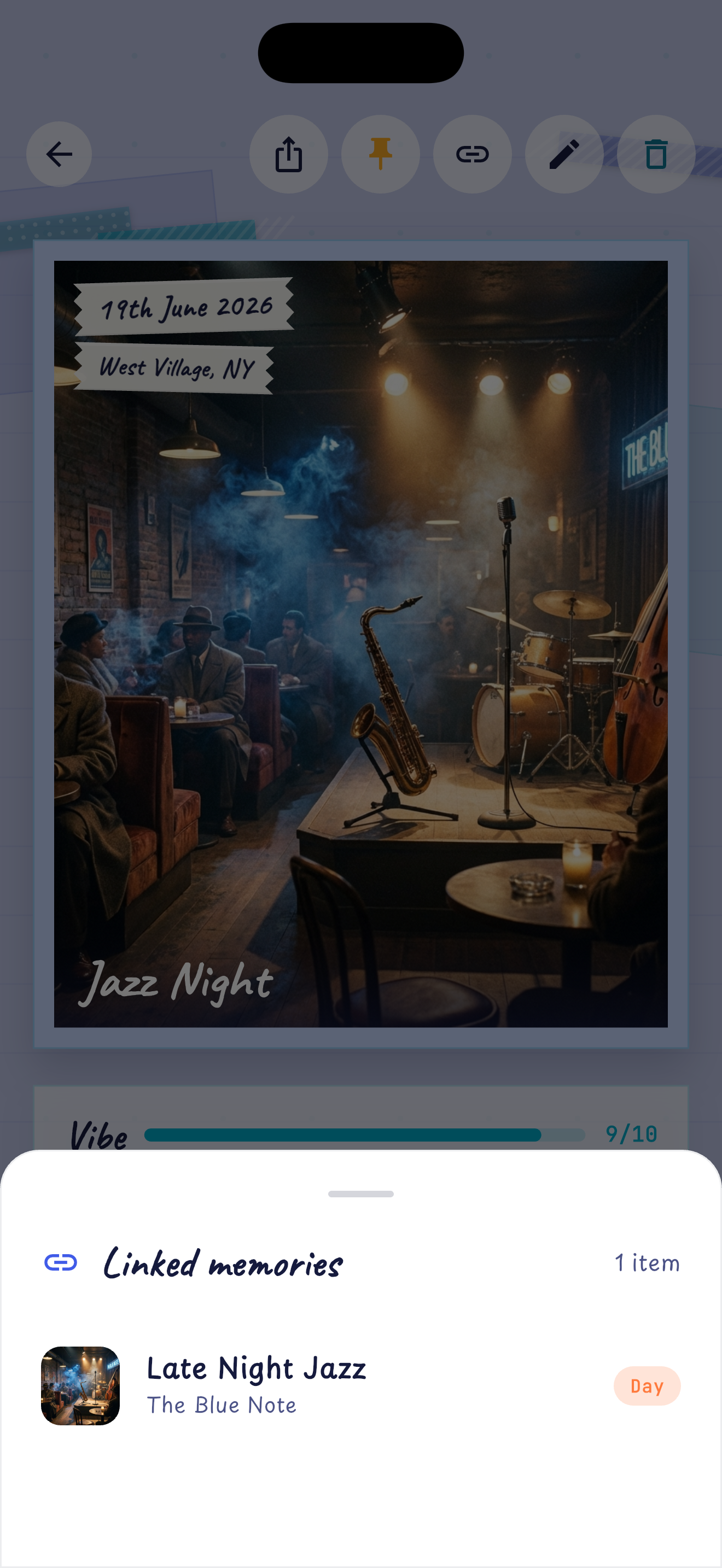Tap the link icon in the toolbar
Viewport: 722px width, 1568px height.
click(x=473, y=154)
